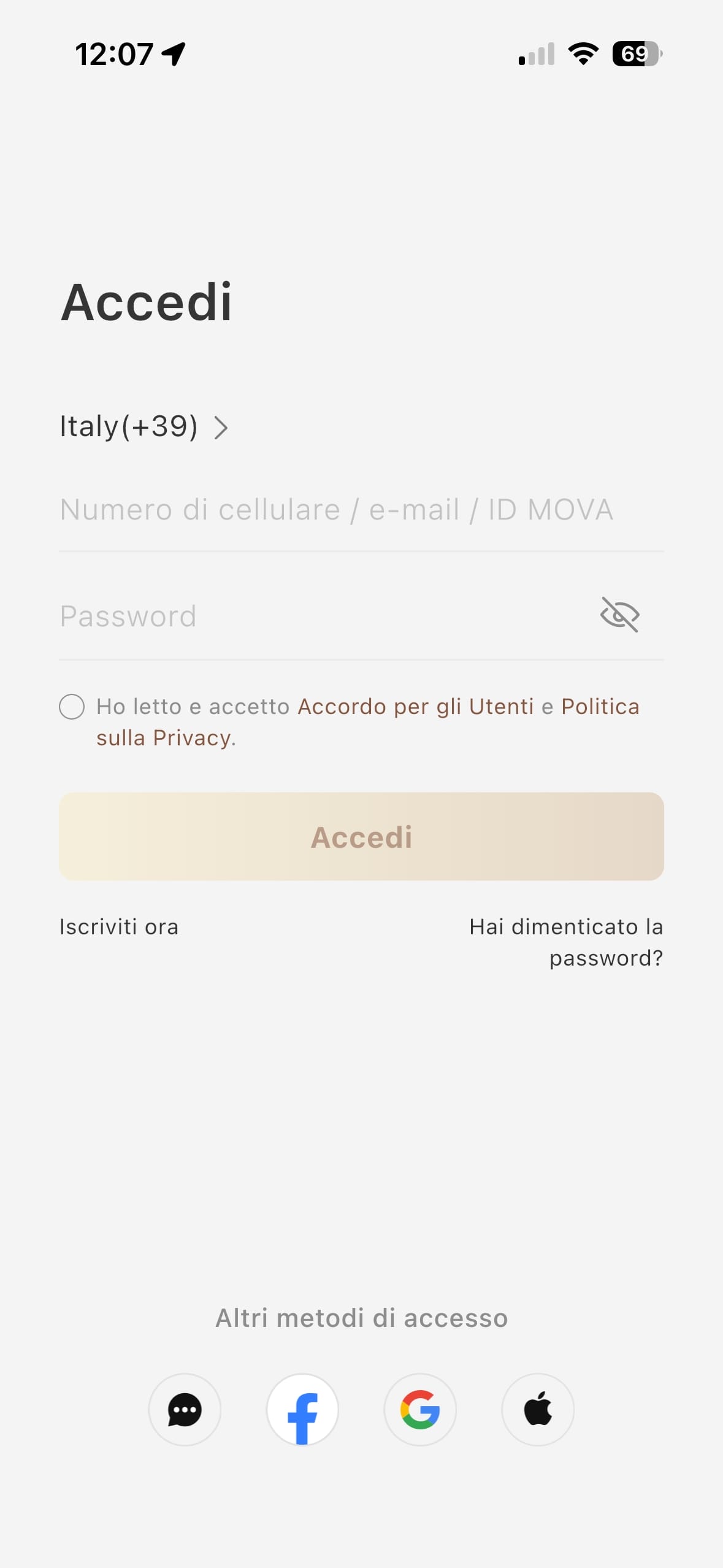723x1568 pixels.
Task: Open the Italy(+39) country code selector
Action: coord(143,426)
